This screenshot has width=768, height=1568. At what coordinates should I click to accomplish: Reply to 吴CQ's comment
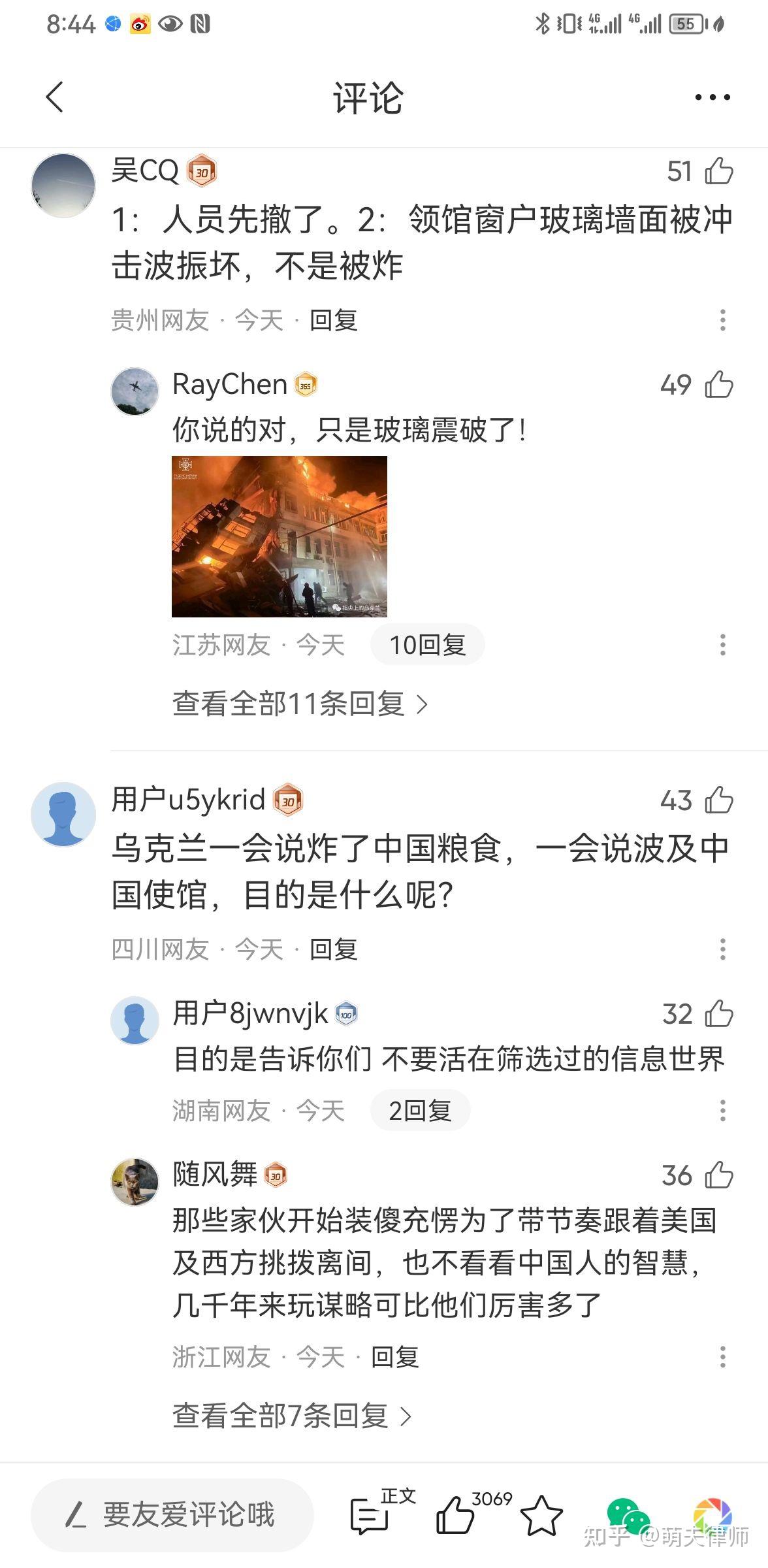pyautogui.click(x=333, y=320)
